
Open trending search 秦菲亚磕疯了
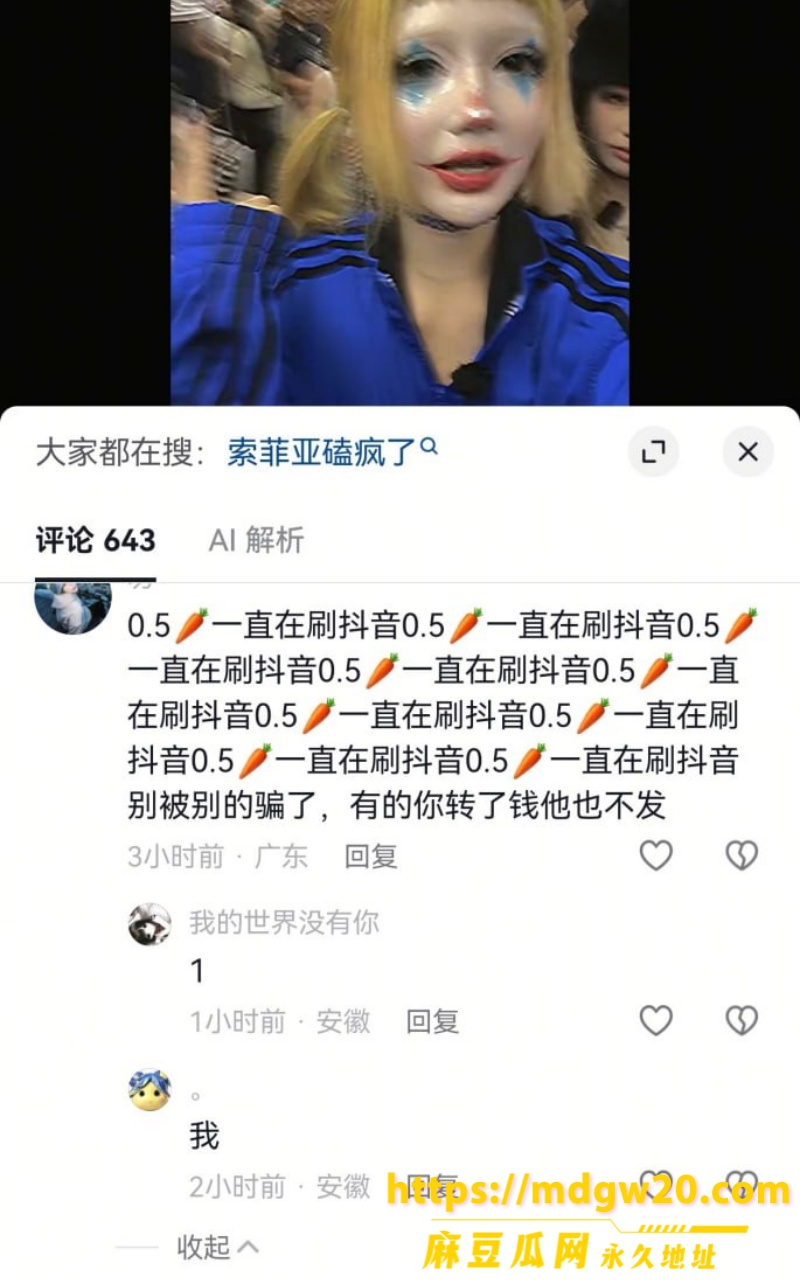pyautogui.click(x=332, y=452)
